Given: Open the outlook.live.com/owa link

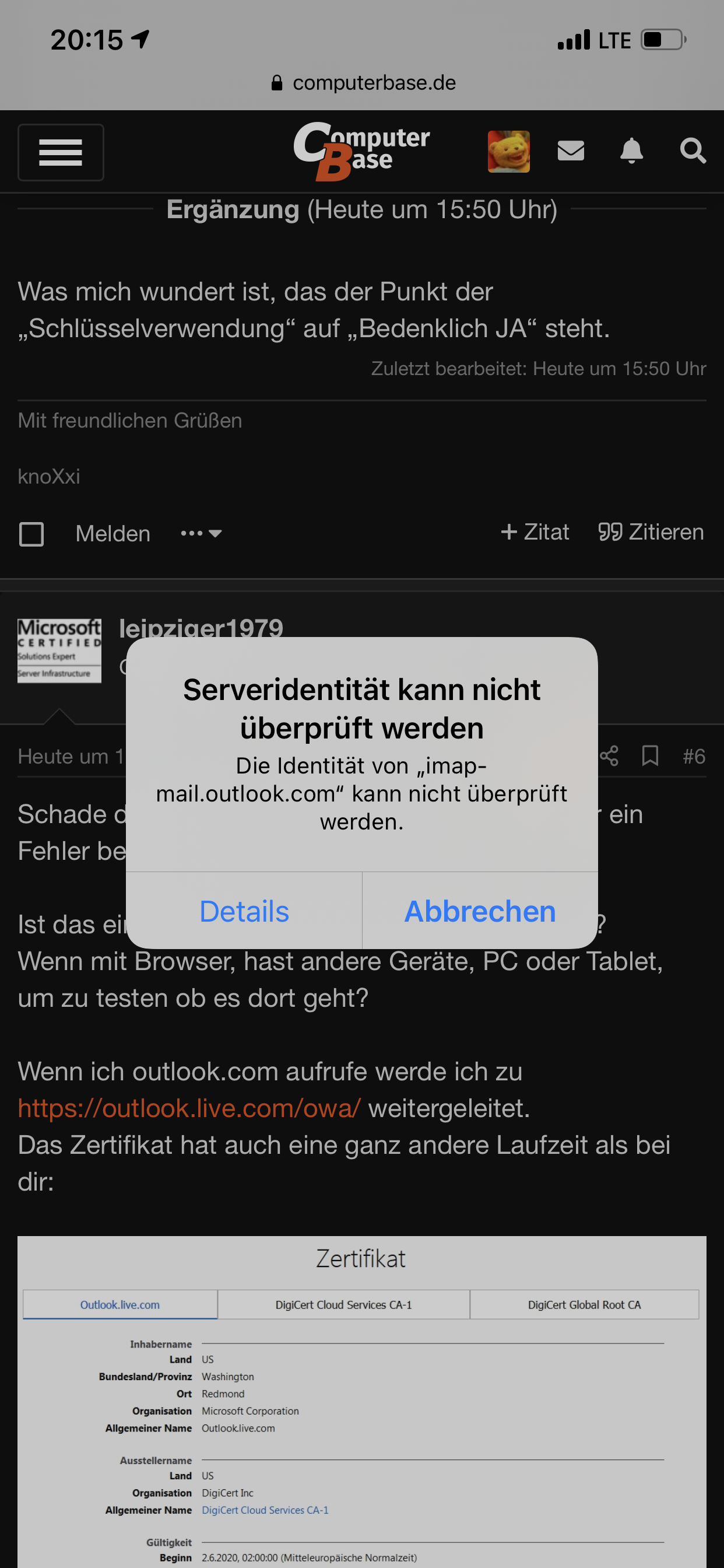Looking at the screenshot, I should point(189,1108).
